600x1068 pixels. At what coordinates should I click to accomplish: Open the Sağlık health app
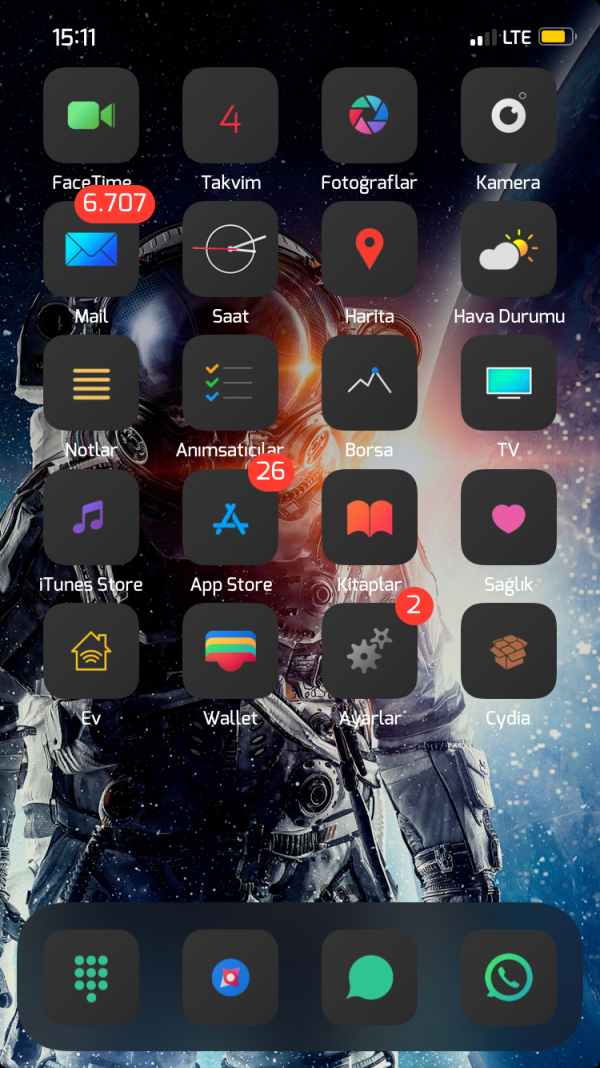tap(508, 517)
